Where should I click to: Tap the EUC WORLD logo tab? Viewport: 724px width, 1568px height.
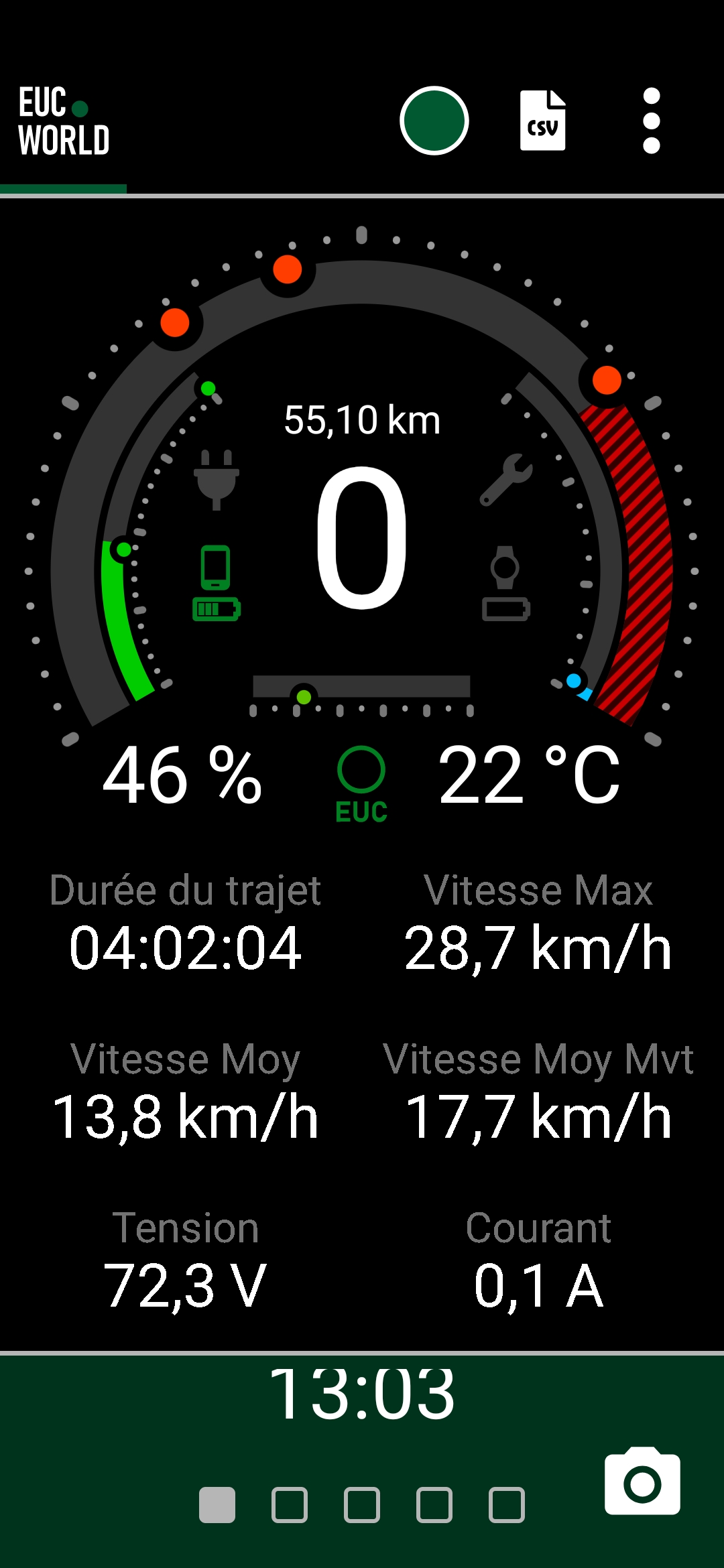(64, 121)
